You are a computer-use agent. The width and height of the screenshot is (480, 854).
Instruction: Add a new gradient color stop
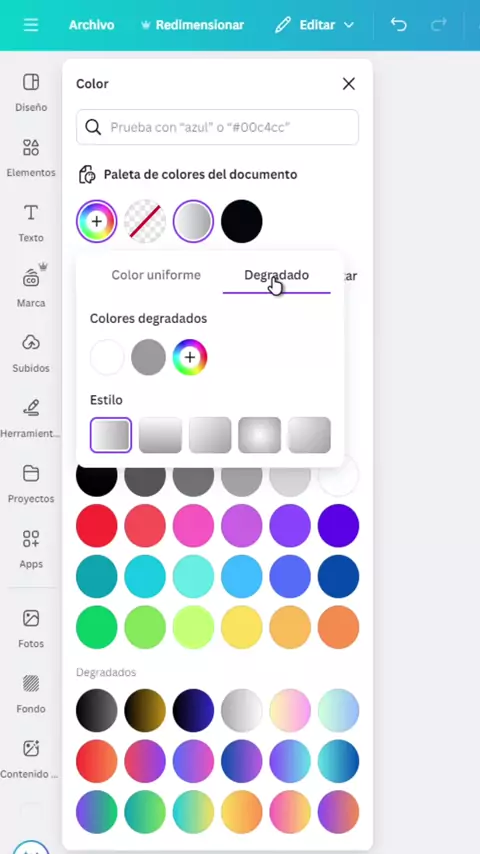190,357
